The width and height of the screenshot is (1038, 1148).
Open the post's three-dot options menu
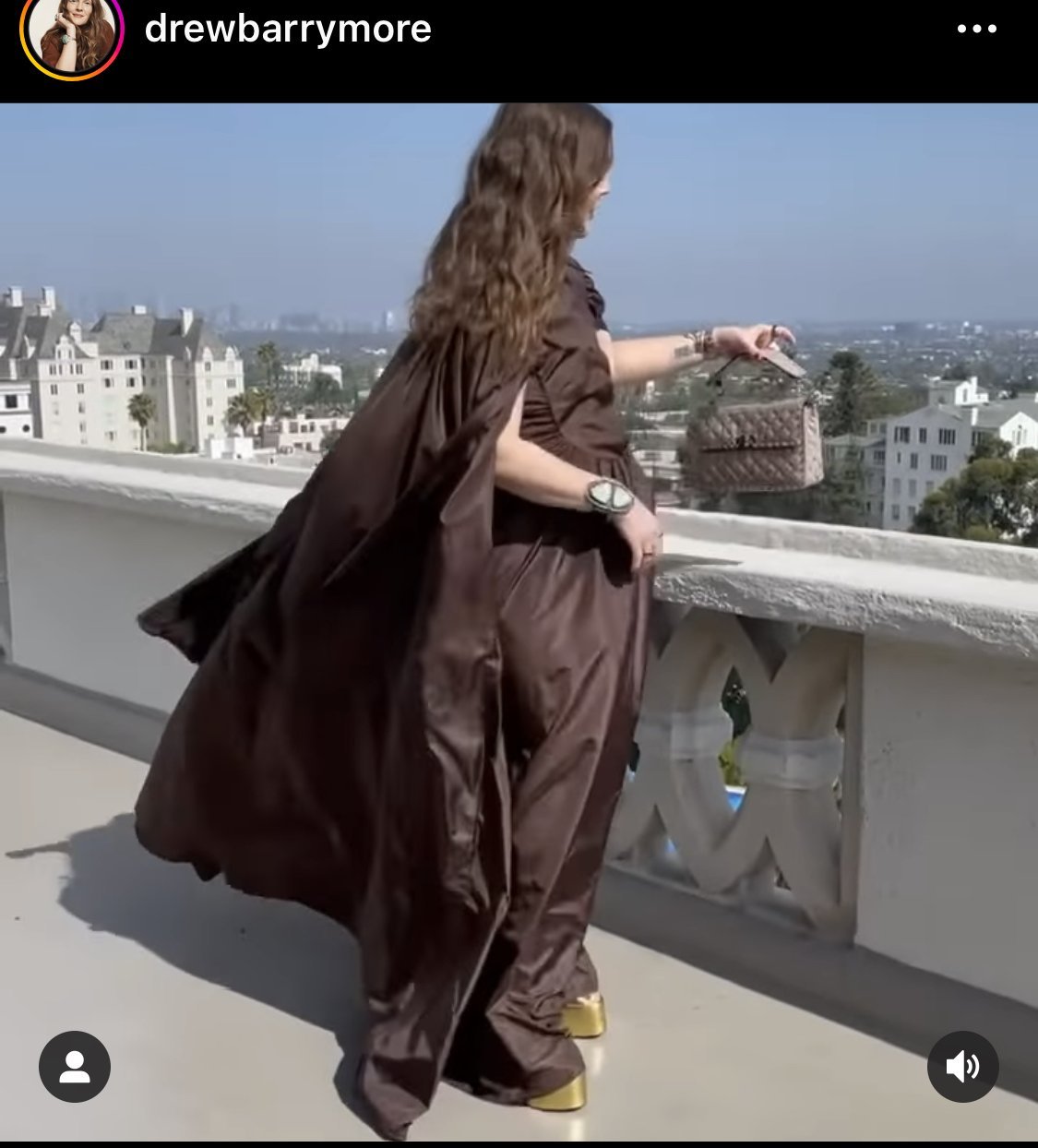(x=976, y=30)
